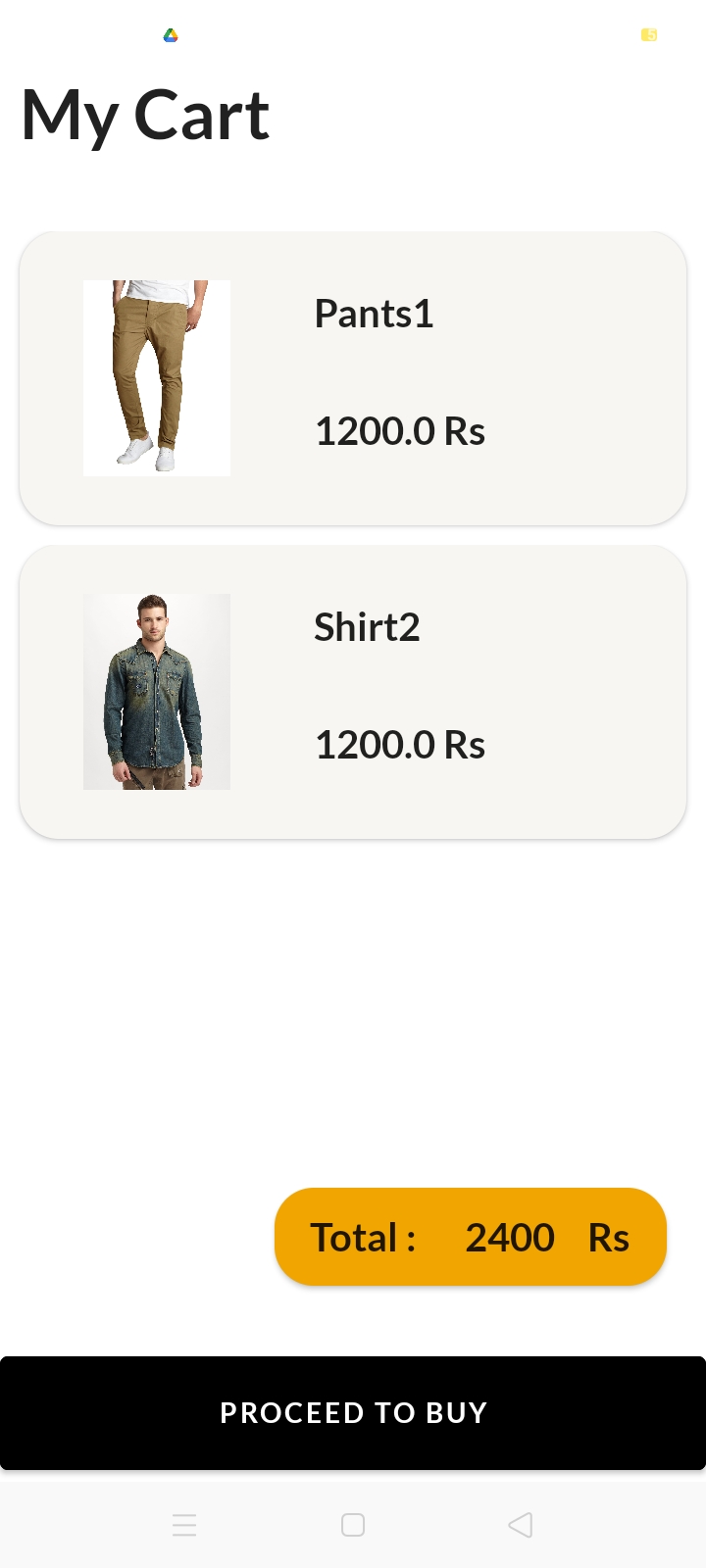This screenshot has height=1568, width=706.
Task: Select the Pants1 product image
Action: pyautogui.click(x=156, y=377)
